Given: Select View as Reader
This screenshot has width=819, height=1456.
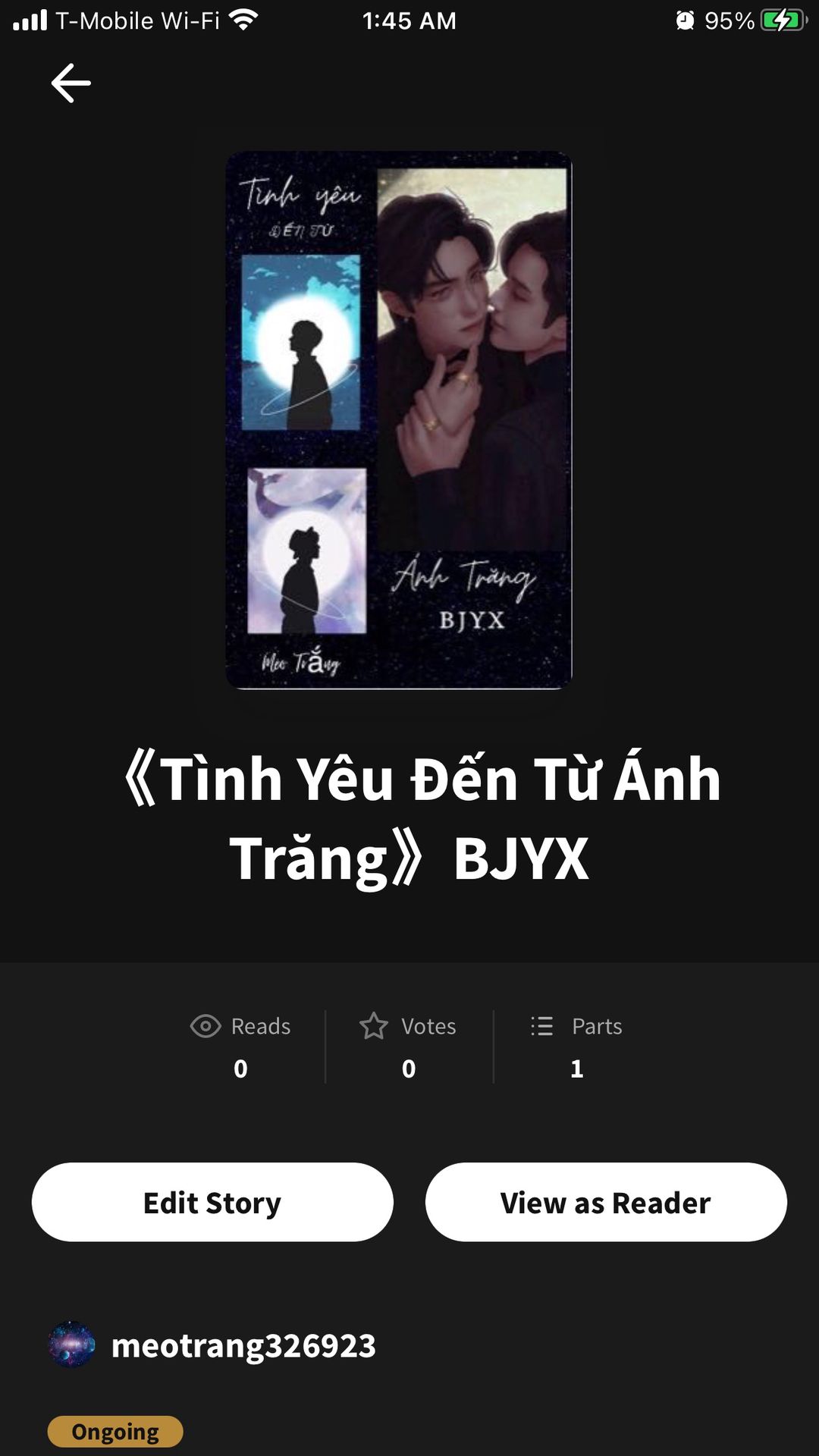Looking at the screenshot, I should tap(605, 1203).
